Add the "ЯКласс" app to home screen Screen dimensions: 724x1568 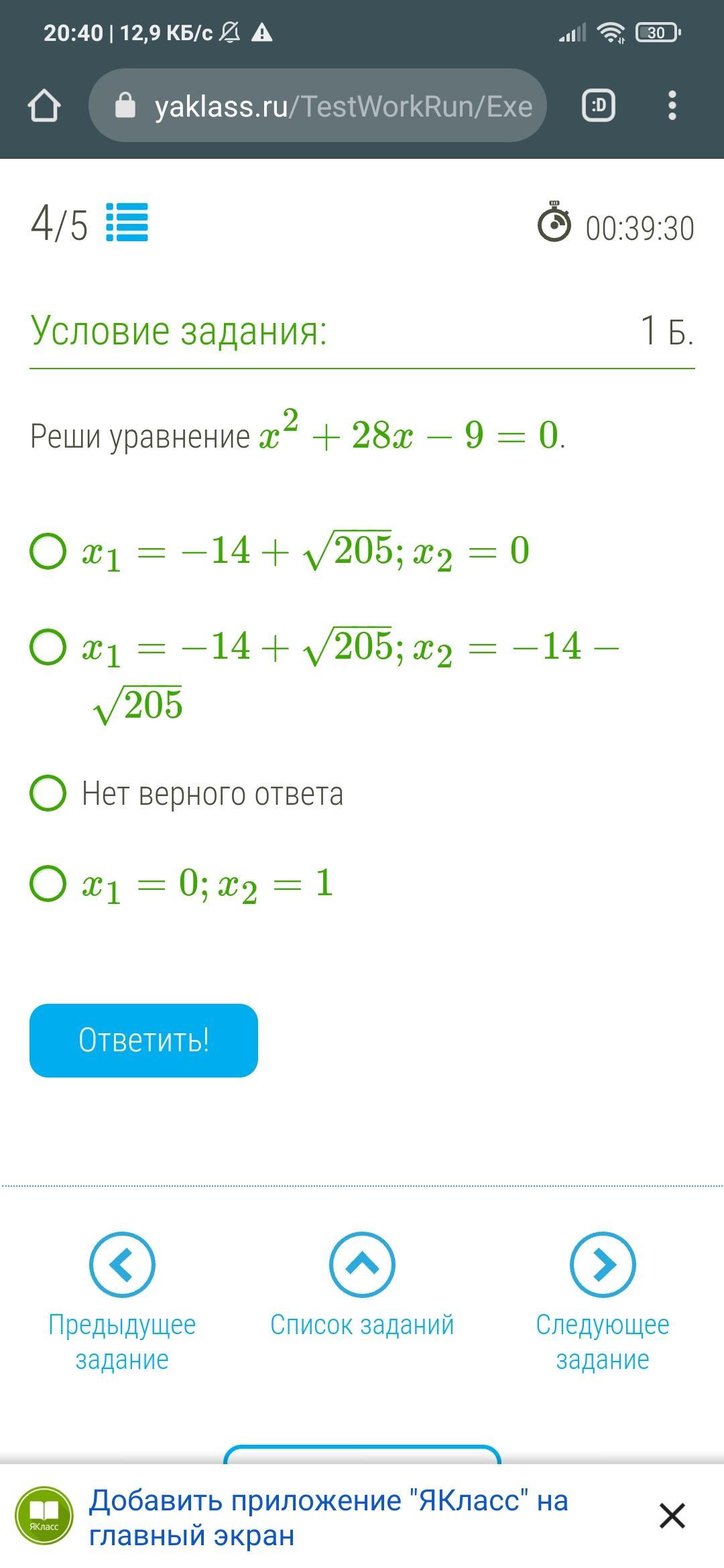pyautogui.click(x=328, y=1517)
